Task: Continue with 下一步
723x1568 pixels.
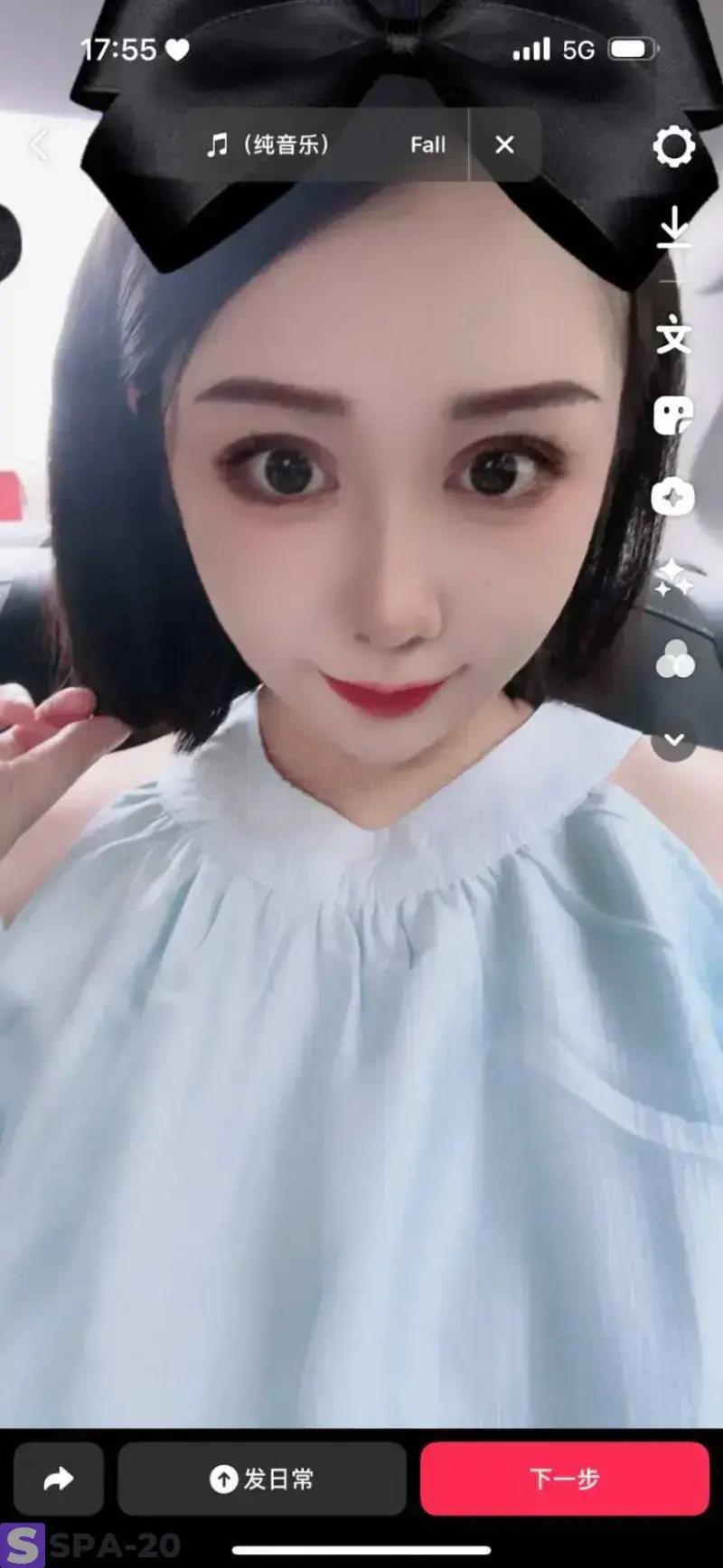Action: (x=564, y=1479)
